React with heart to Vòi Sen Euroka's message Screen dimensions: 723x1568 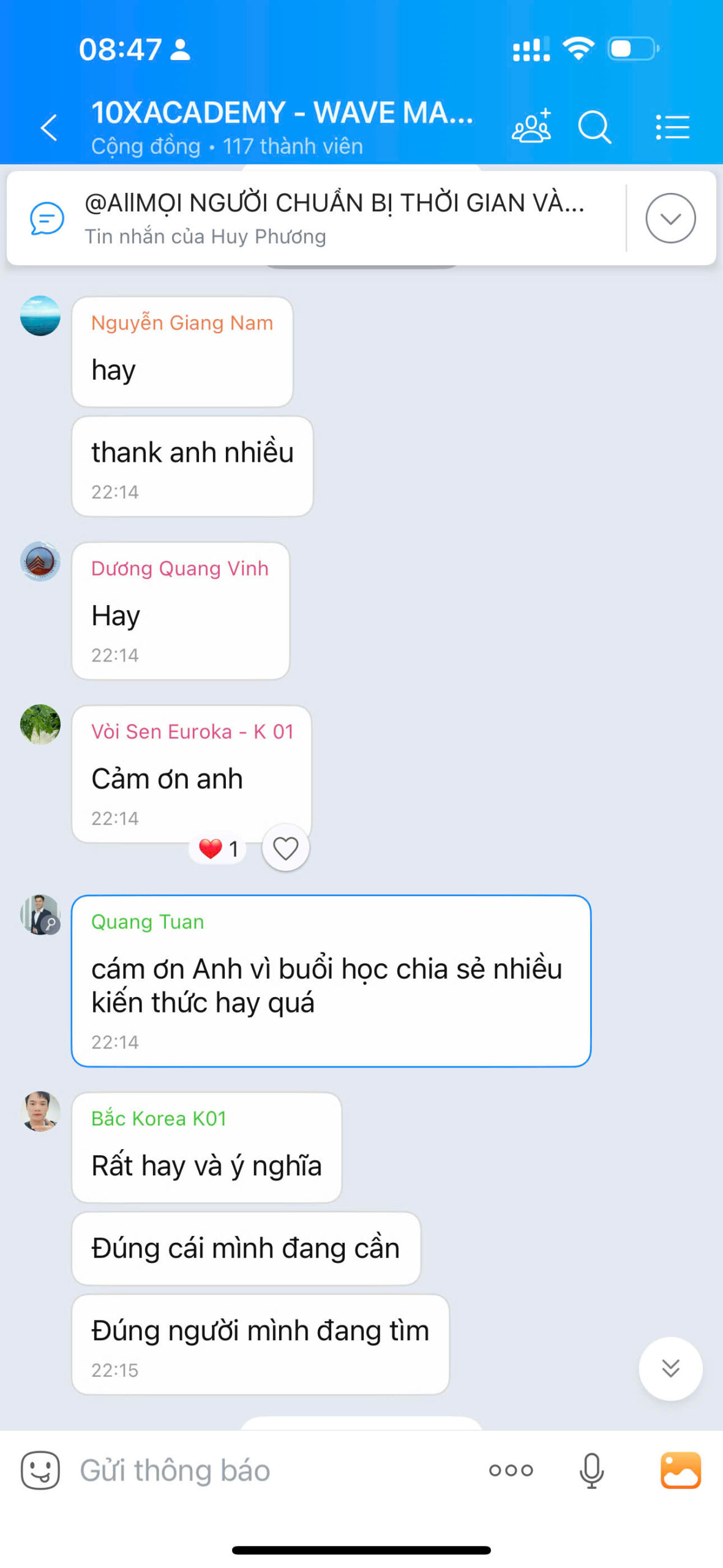(285, 848)
